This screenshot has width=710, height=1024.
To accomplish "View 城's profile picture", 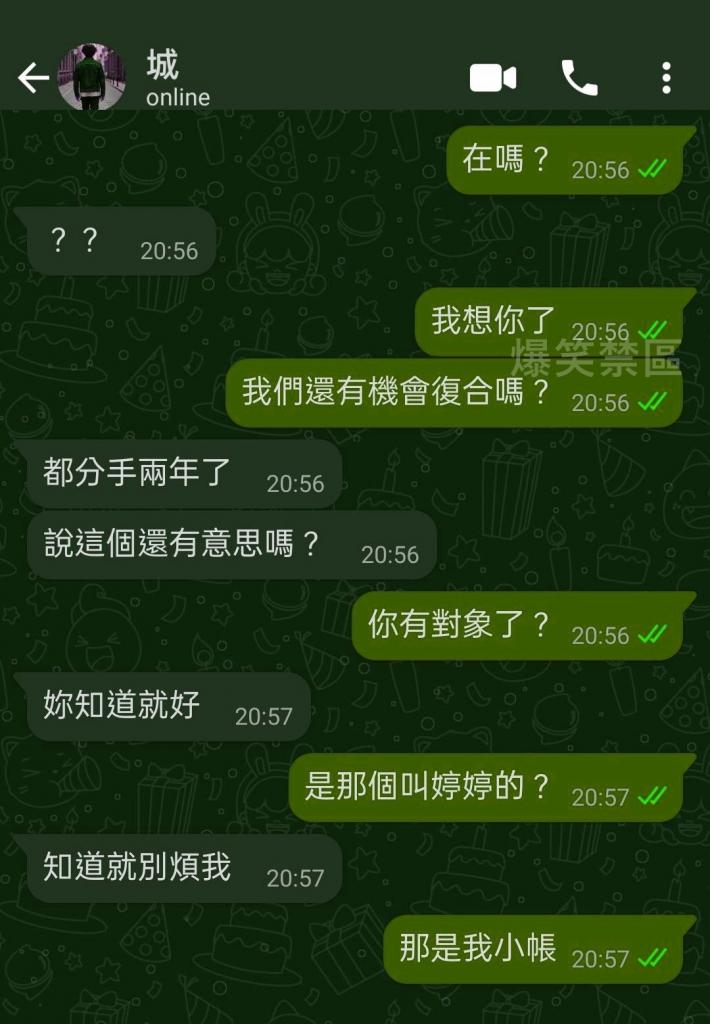I will pos(90,77).
